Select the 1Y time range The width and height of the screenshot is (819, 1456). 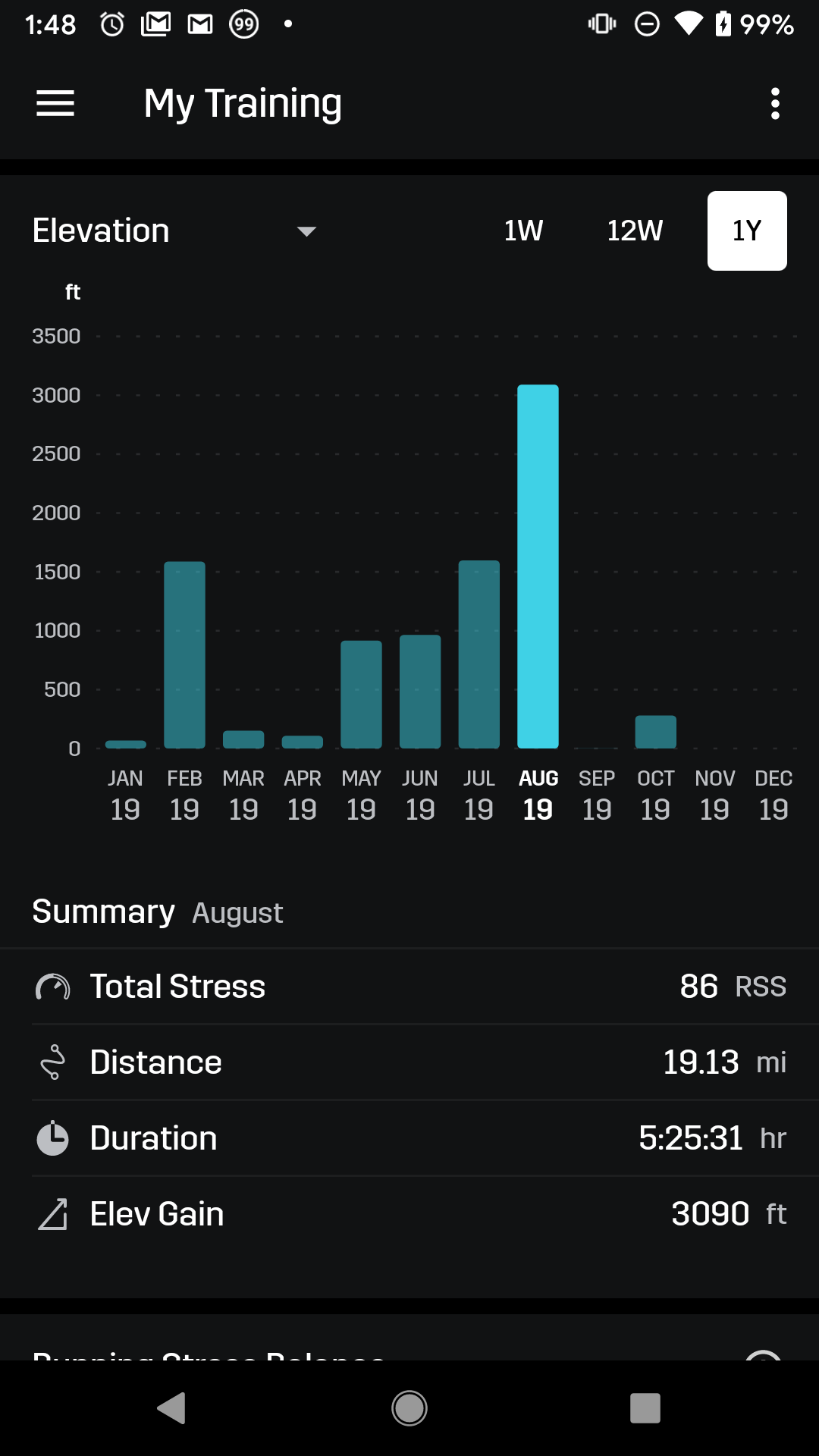747,231
